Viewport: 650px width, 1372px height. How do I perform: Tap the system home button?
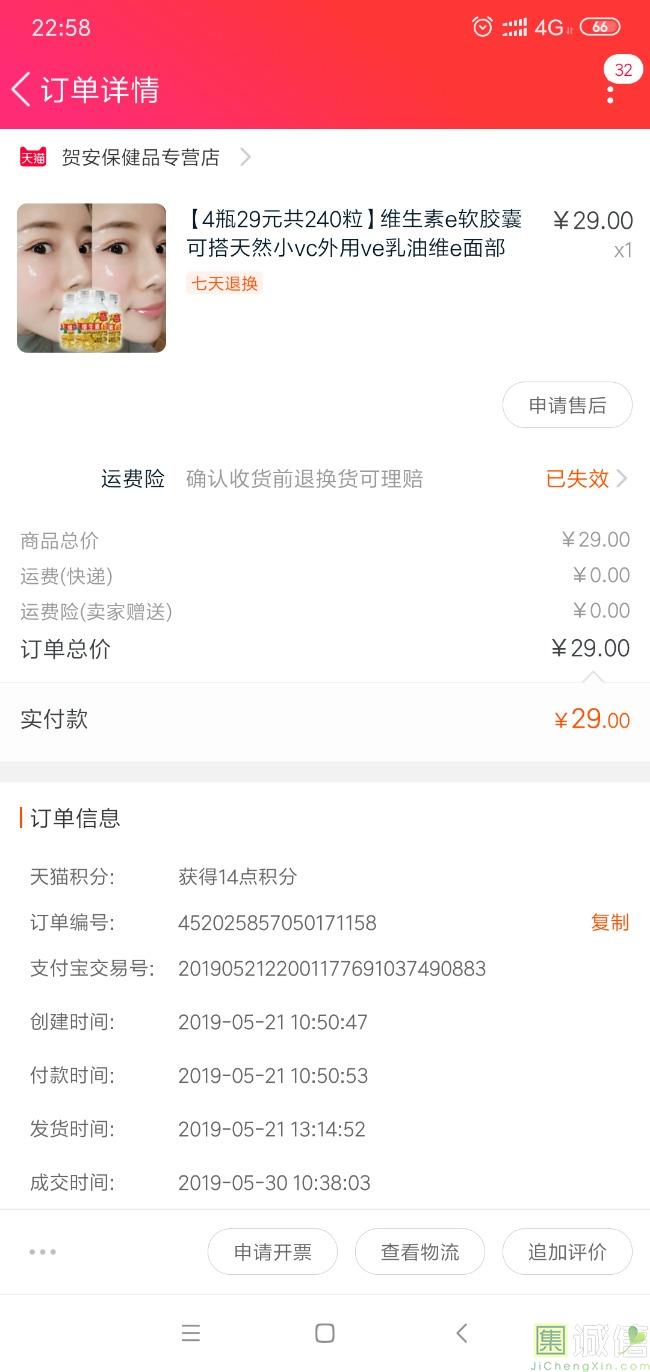click(x=325, y=1333)
